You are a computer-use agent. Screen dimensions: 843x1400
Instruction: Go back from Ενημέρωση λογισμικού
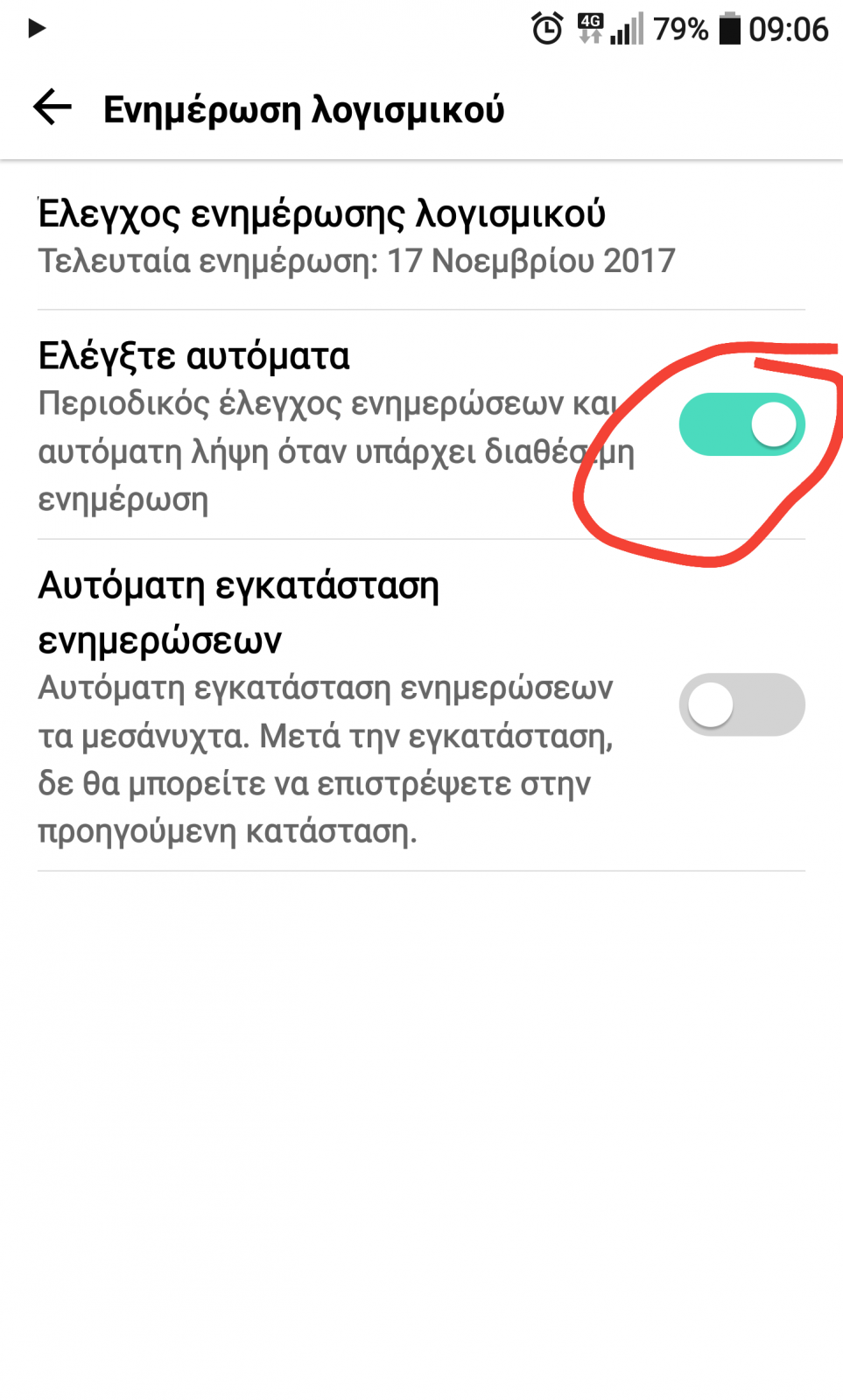[x=53, y=108]
